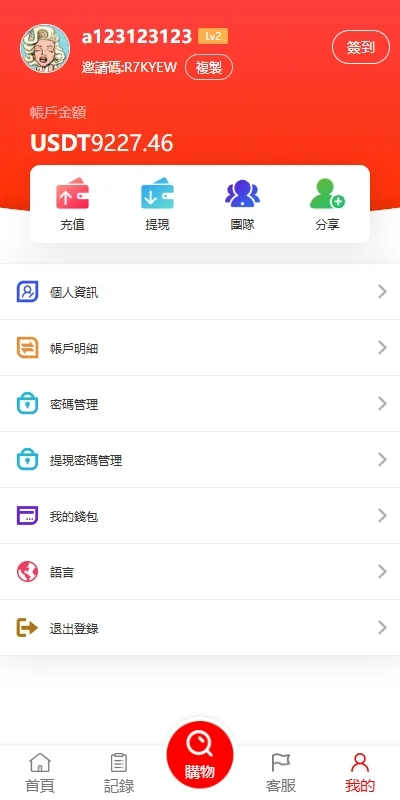Open the profile avatar picture
Viewport: 400px width, 800px height.
[45, 49]
